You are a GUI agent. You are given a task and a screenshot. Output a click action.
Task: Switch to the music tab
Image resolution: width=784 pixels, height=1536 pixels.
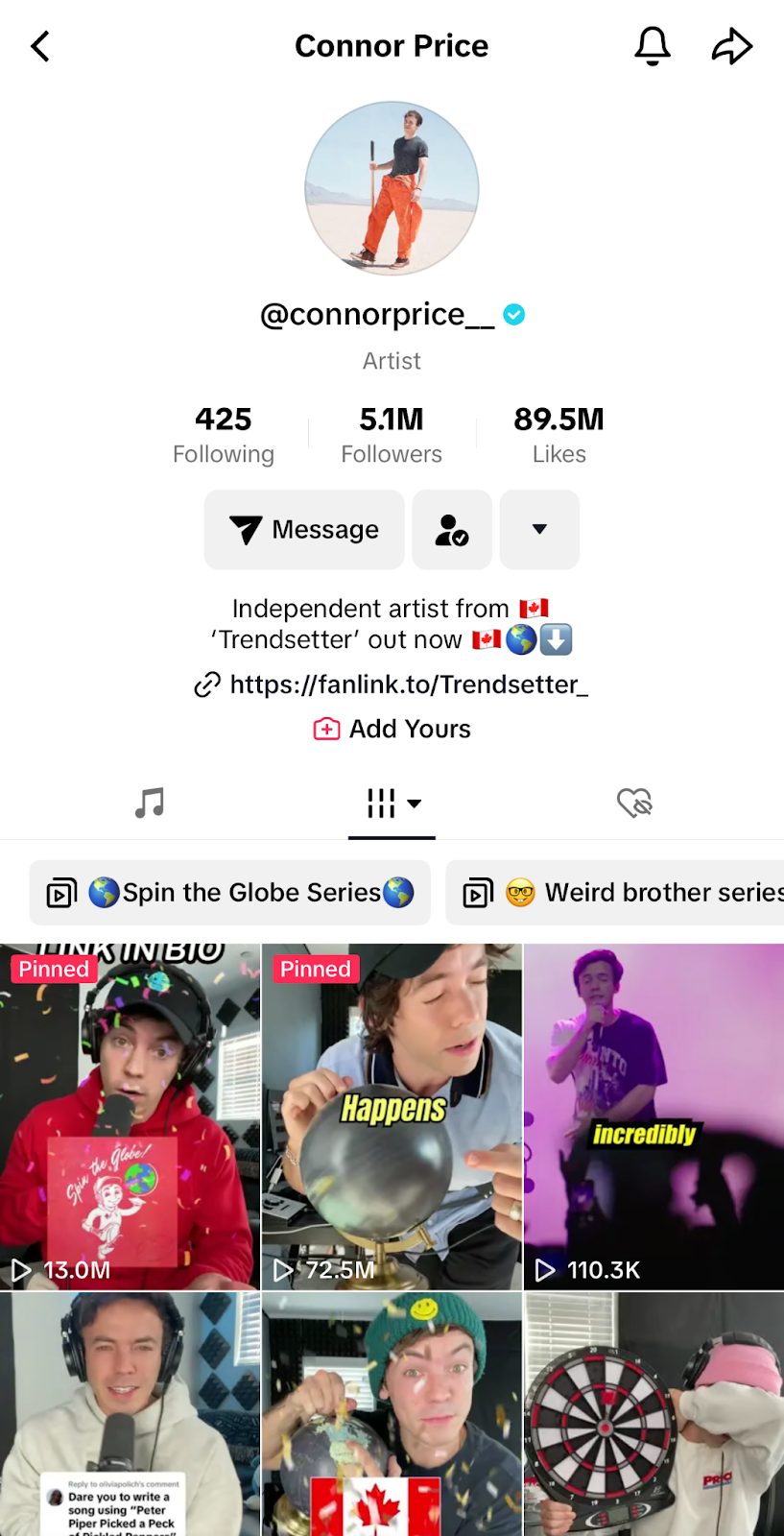pyautogui.click(x=150, y=803)
